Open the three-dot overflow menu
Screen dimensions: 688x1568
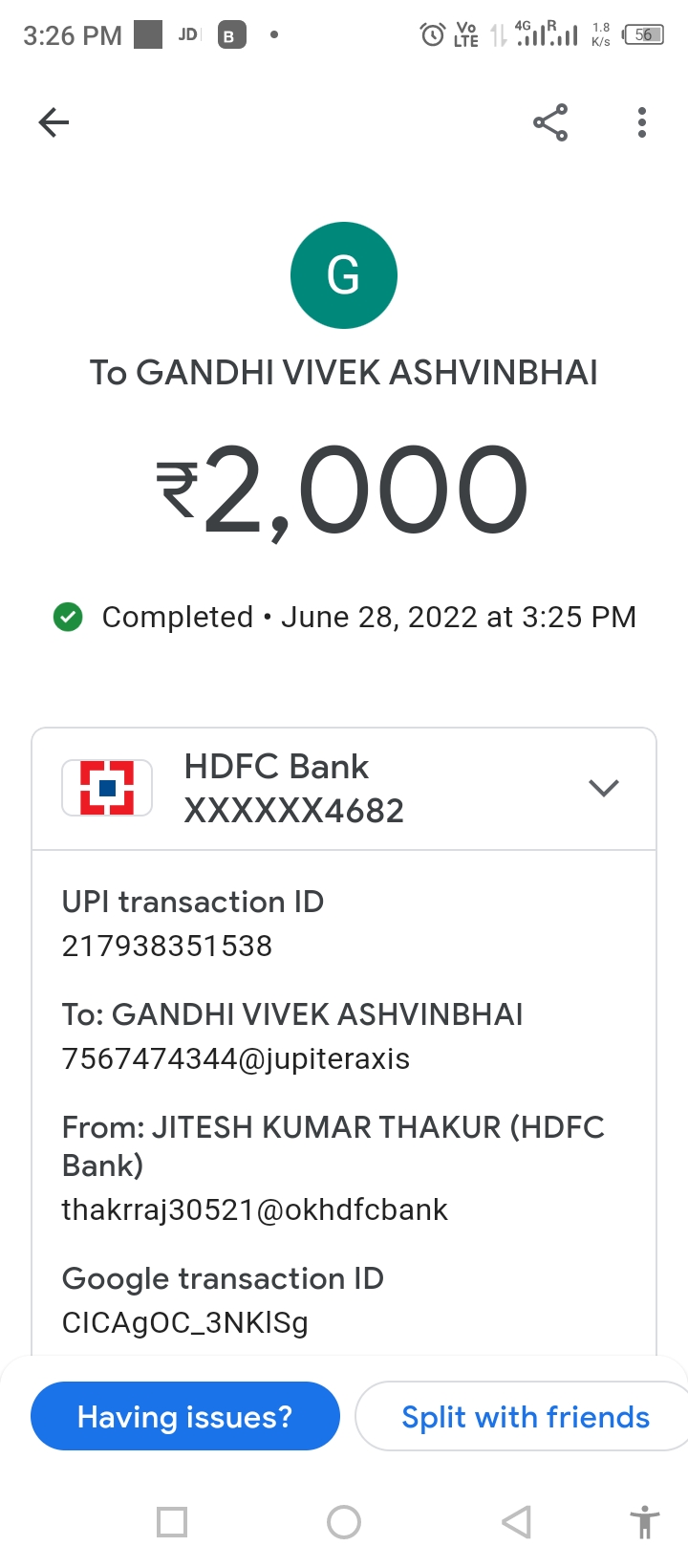642,122
